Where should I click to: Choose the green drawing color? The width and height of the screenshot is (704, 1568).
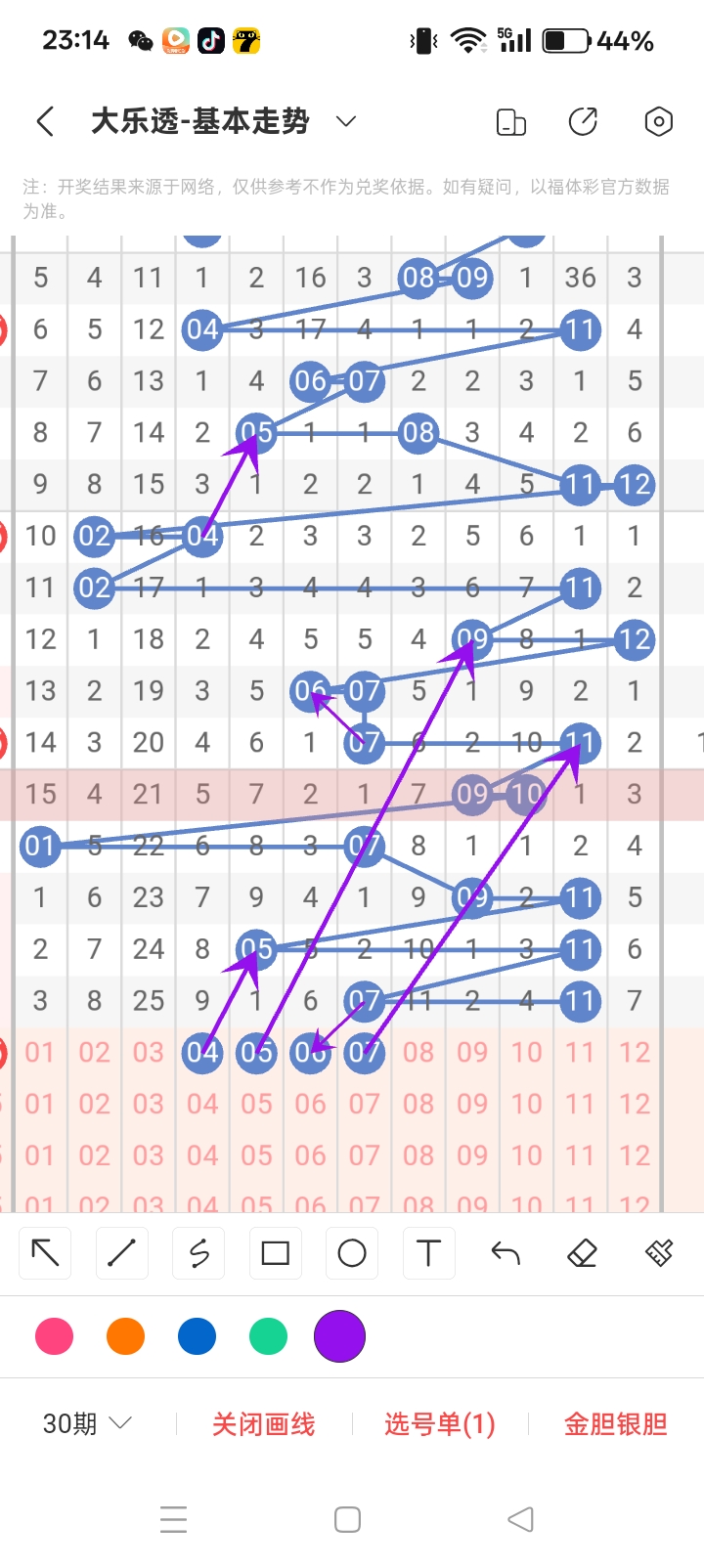pyautogui.click(x=268, y=1336)
